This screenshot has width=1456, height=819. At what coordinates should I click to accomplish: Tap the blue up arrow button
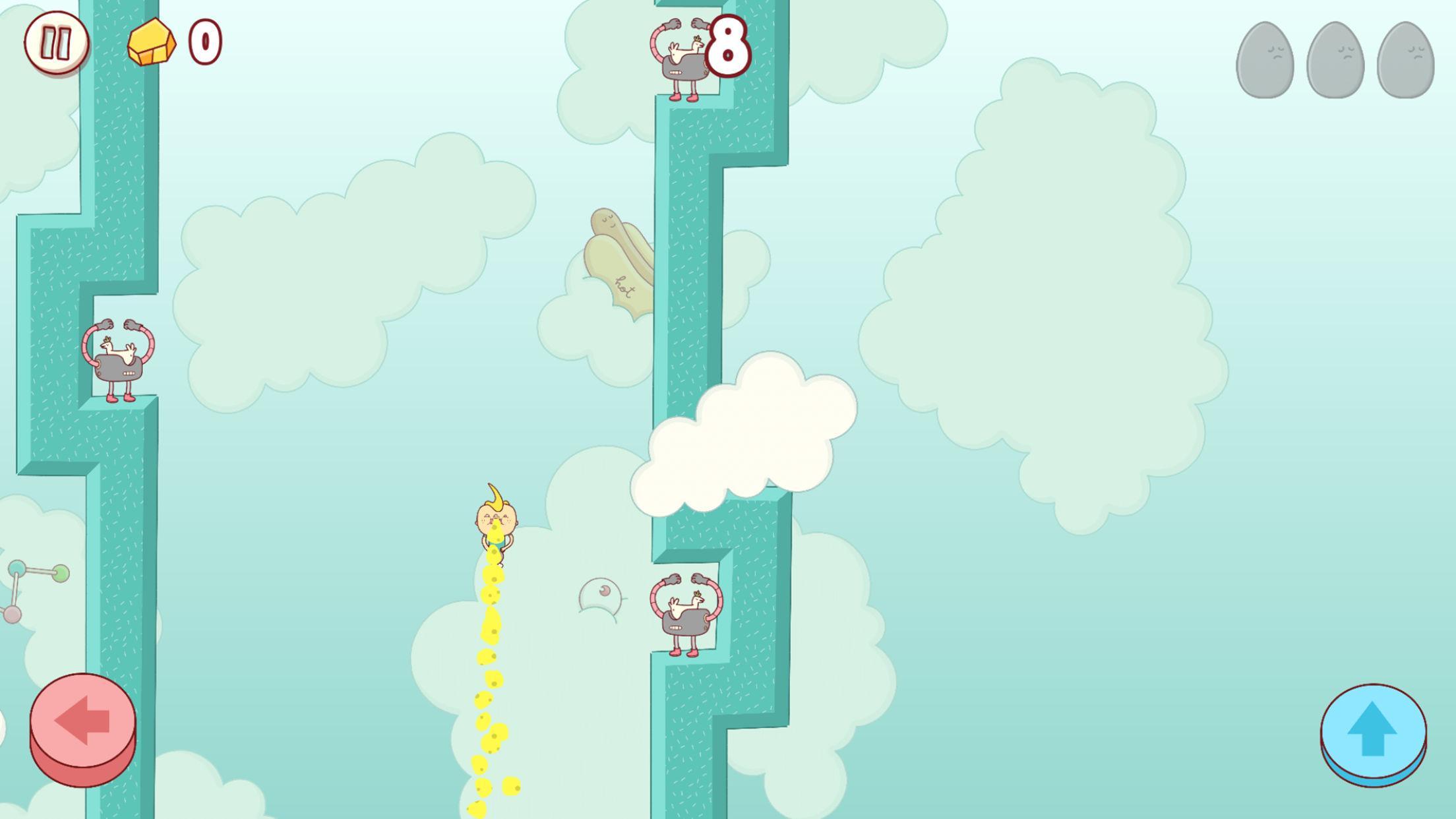tap(1373, 731)
